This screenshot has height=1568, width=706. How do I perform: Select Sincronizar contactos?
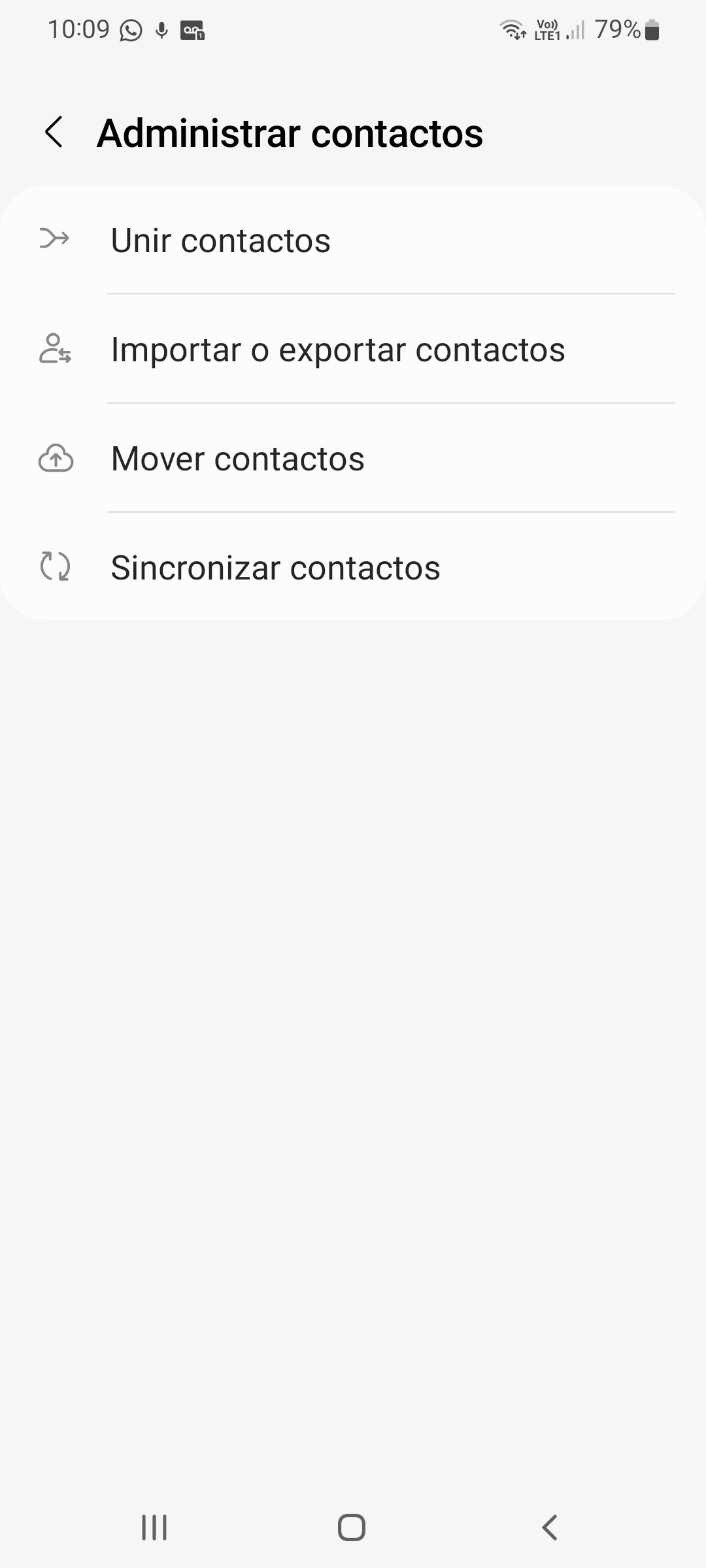(275, 567)
